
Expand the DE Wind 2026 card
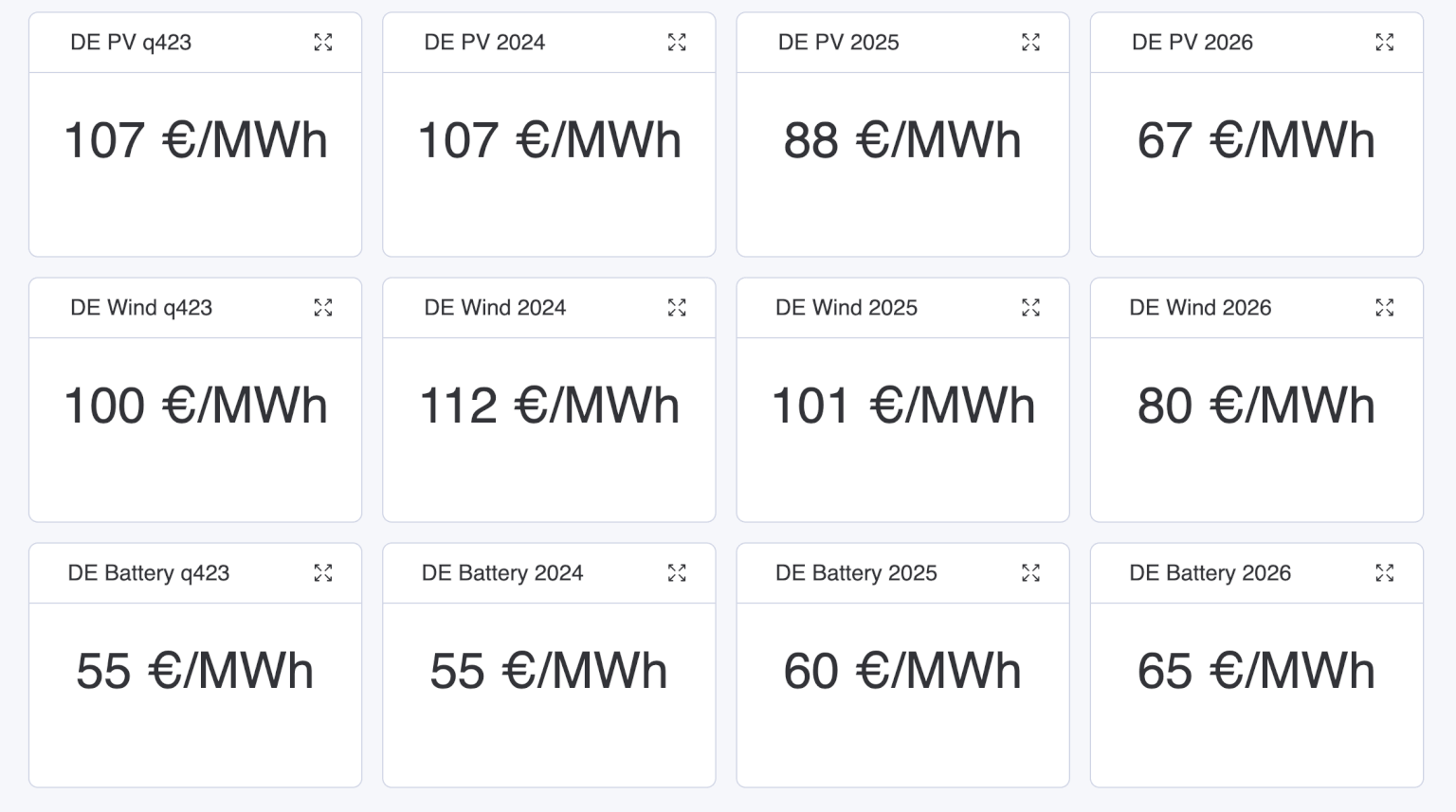[x=1384, y=308]
